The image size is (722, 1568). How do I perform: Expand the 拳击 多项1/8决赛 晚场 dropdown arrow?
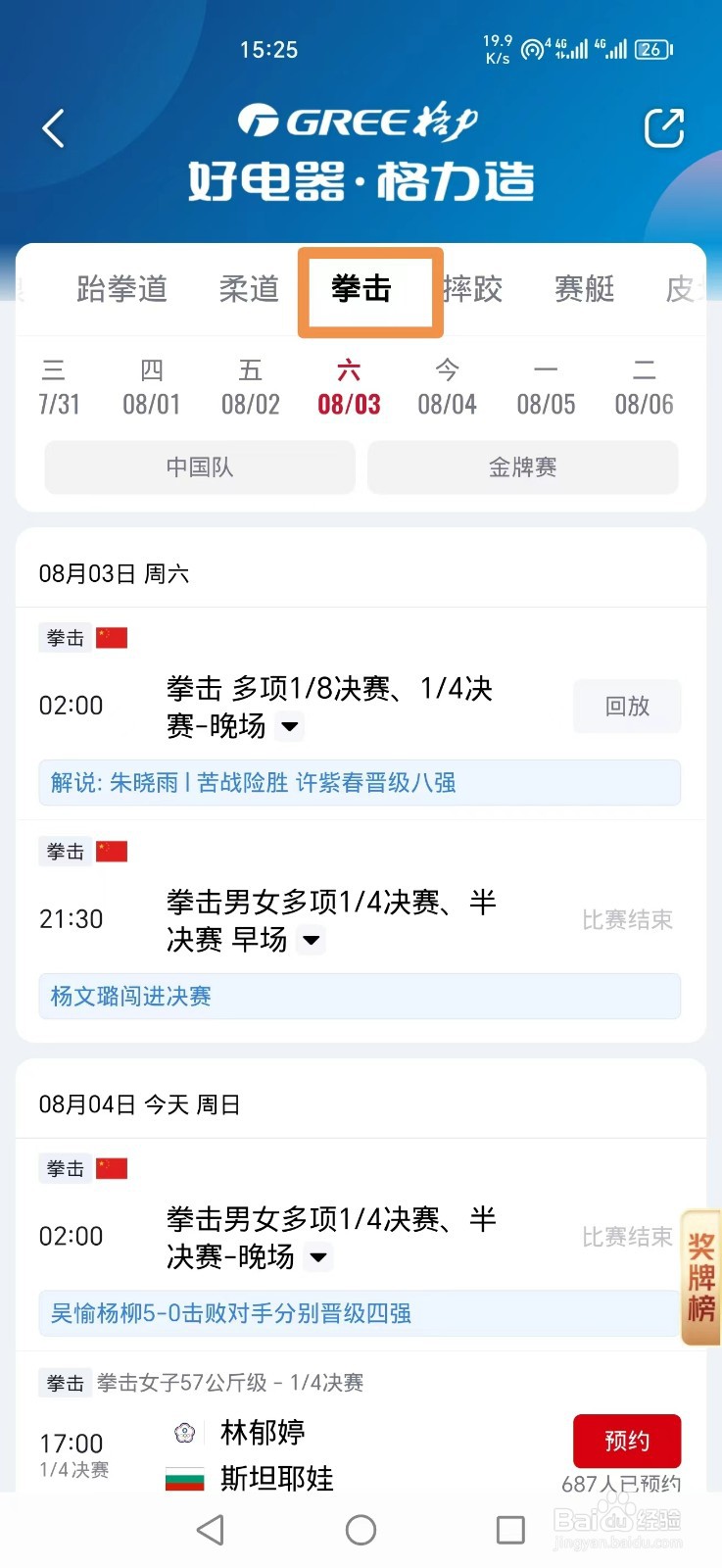pos(290,727)
